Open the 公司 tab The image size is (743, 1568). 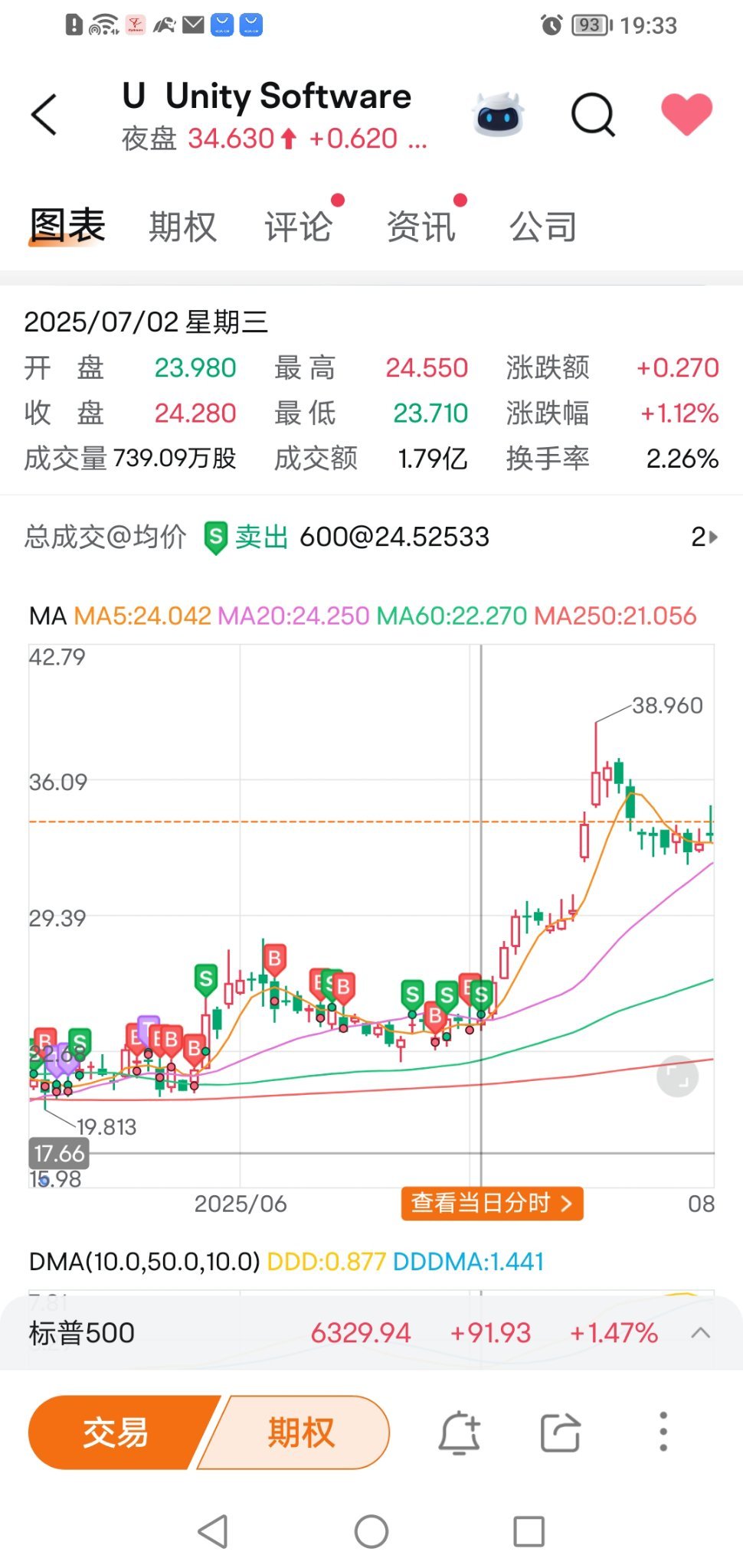click(543, 227)
